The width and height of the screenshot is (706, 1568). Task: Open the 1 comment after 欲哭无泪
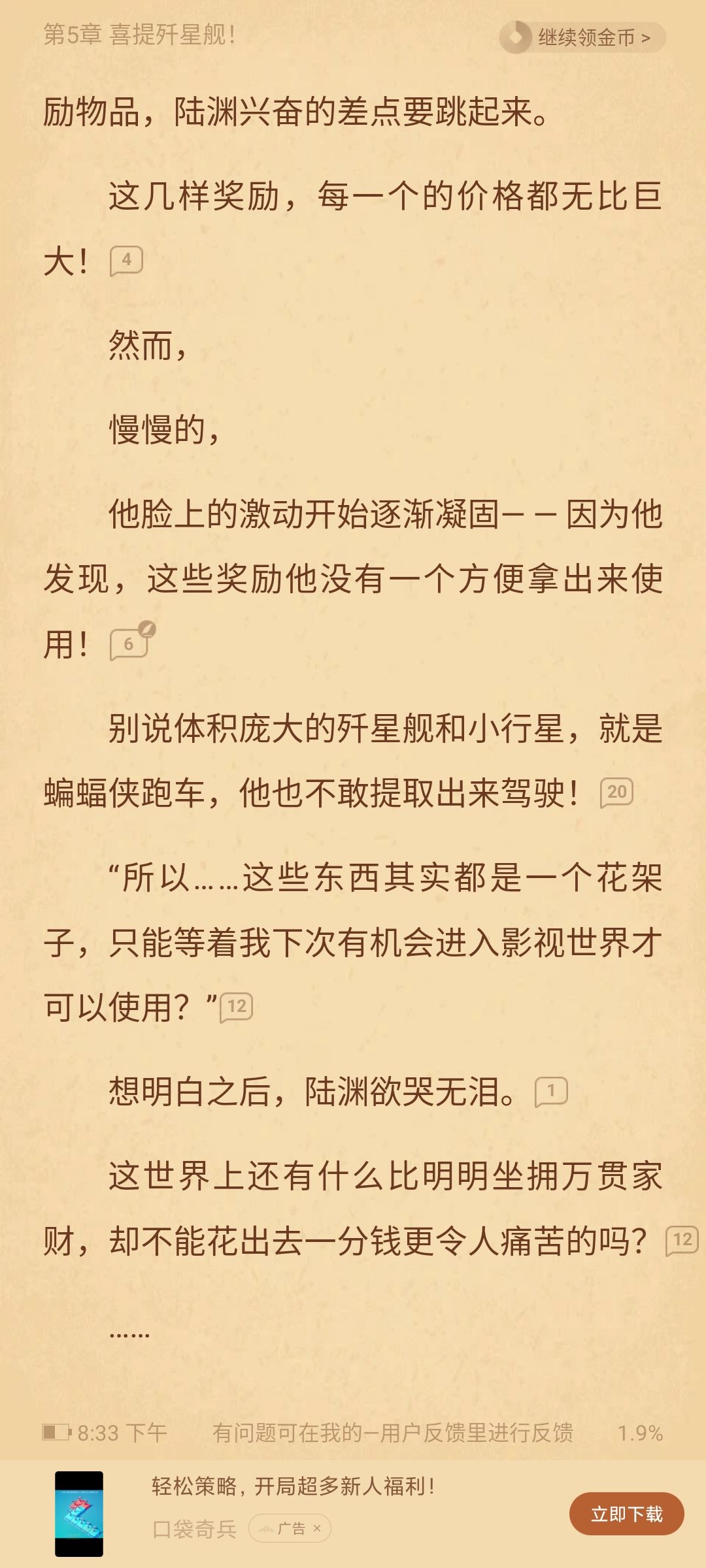pos(551,1092)
